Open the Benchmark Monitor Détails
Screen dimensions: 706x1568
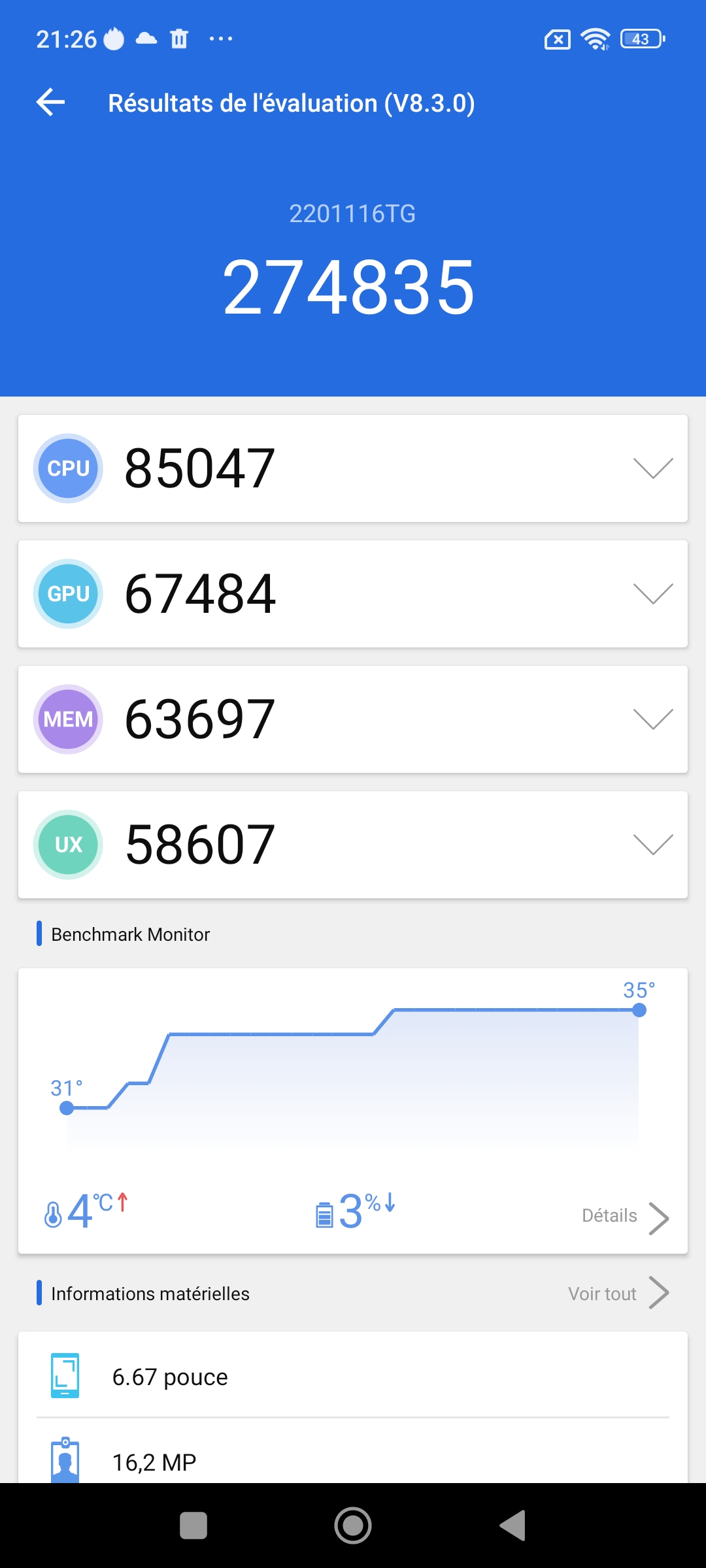[x=625, y=1217]
